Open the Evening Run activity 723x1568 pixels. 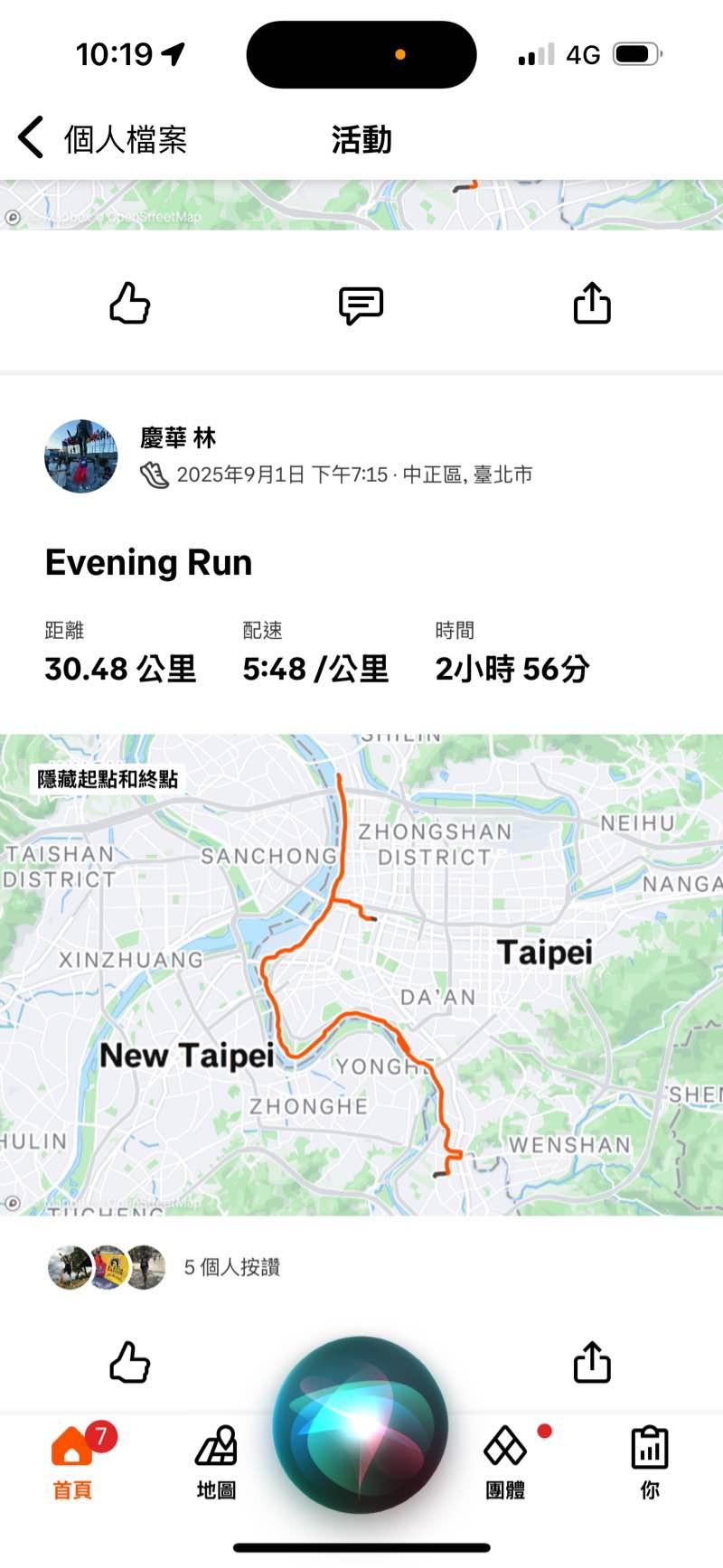coord(149,562)
